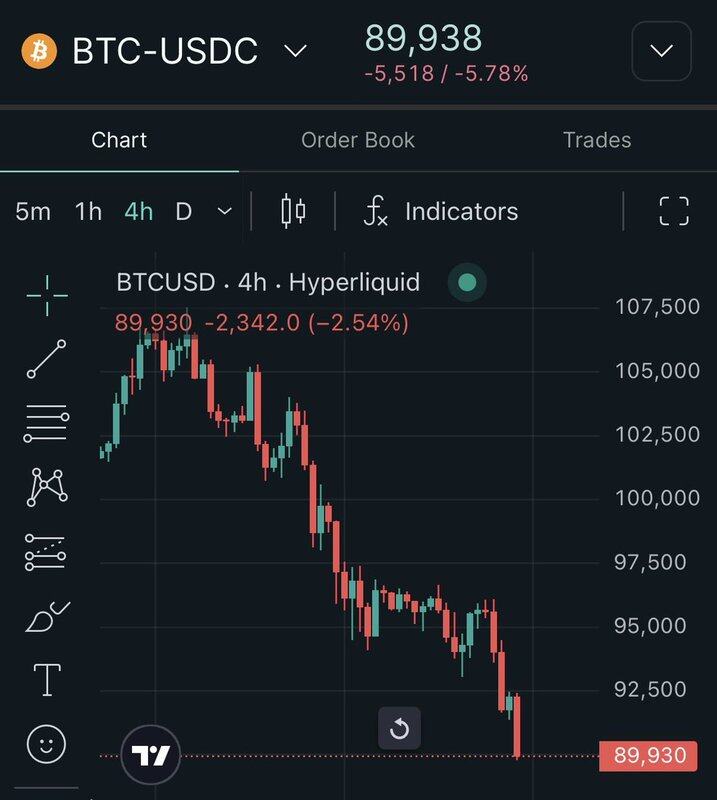Enter fullscreen chart mode
Viewport: 717px width, 800px height.
click(674, 211)
